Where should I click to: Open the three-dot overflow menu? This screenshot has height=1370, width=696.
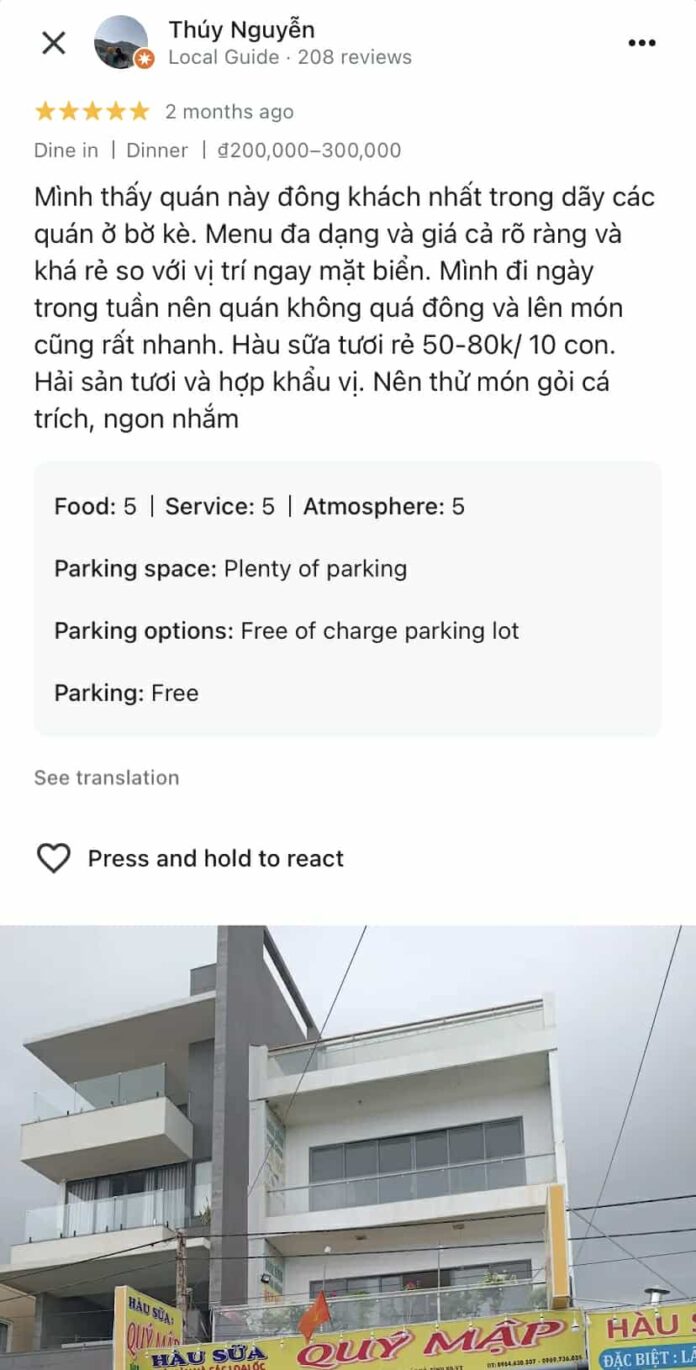641,43
